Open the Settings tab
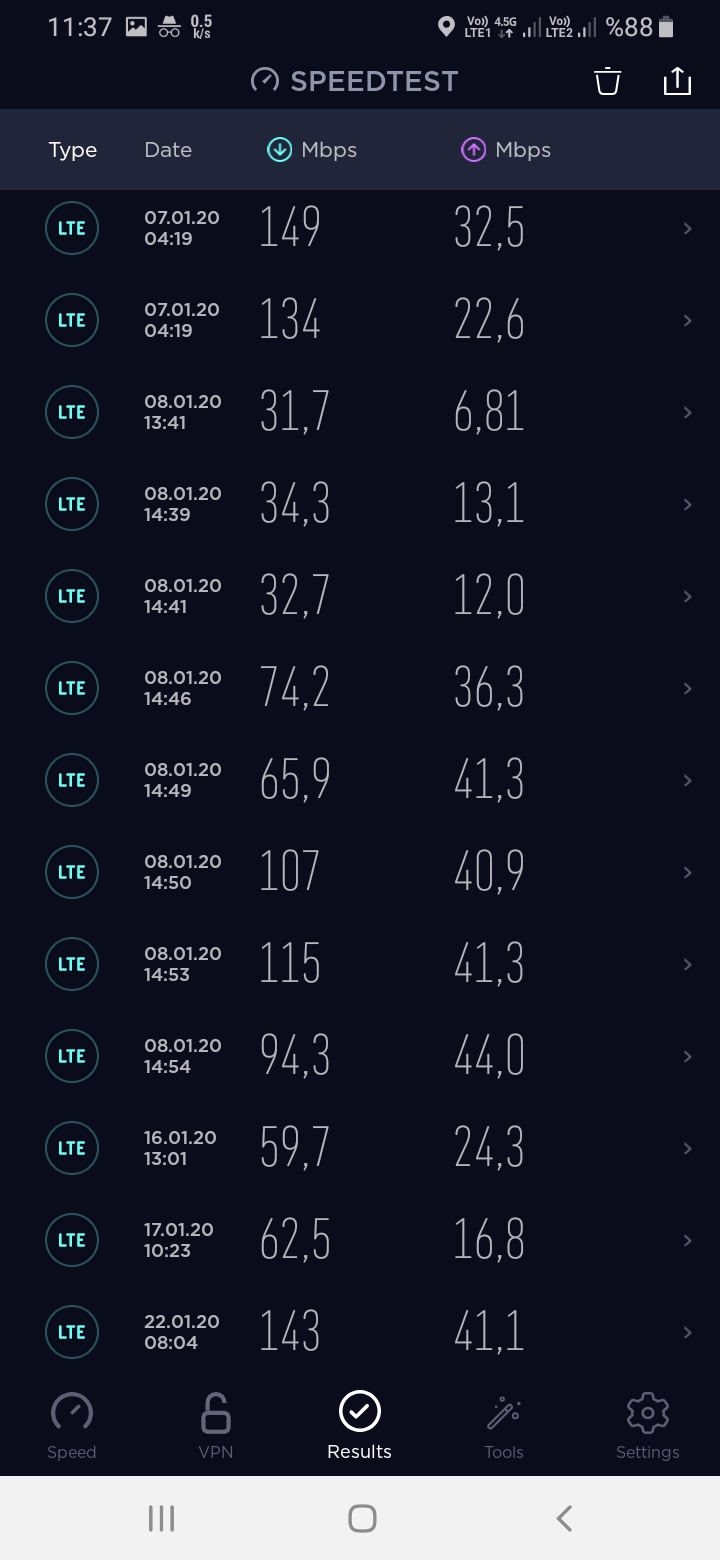This screenshot has width=720, height=1560. coord(648,1426)
